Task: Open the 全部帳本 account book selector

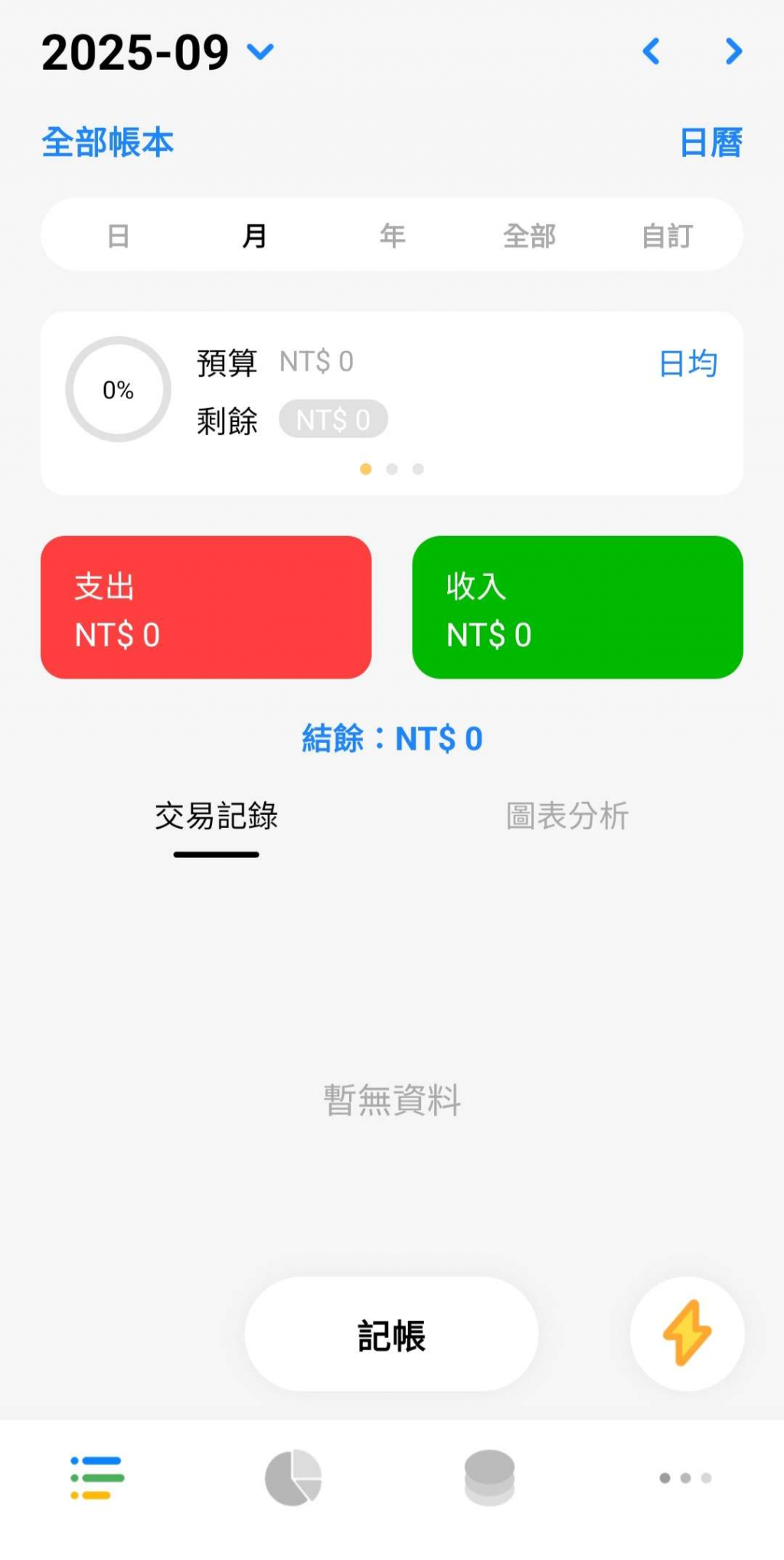Action: [x=108, y=142]
